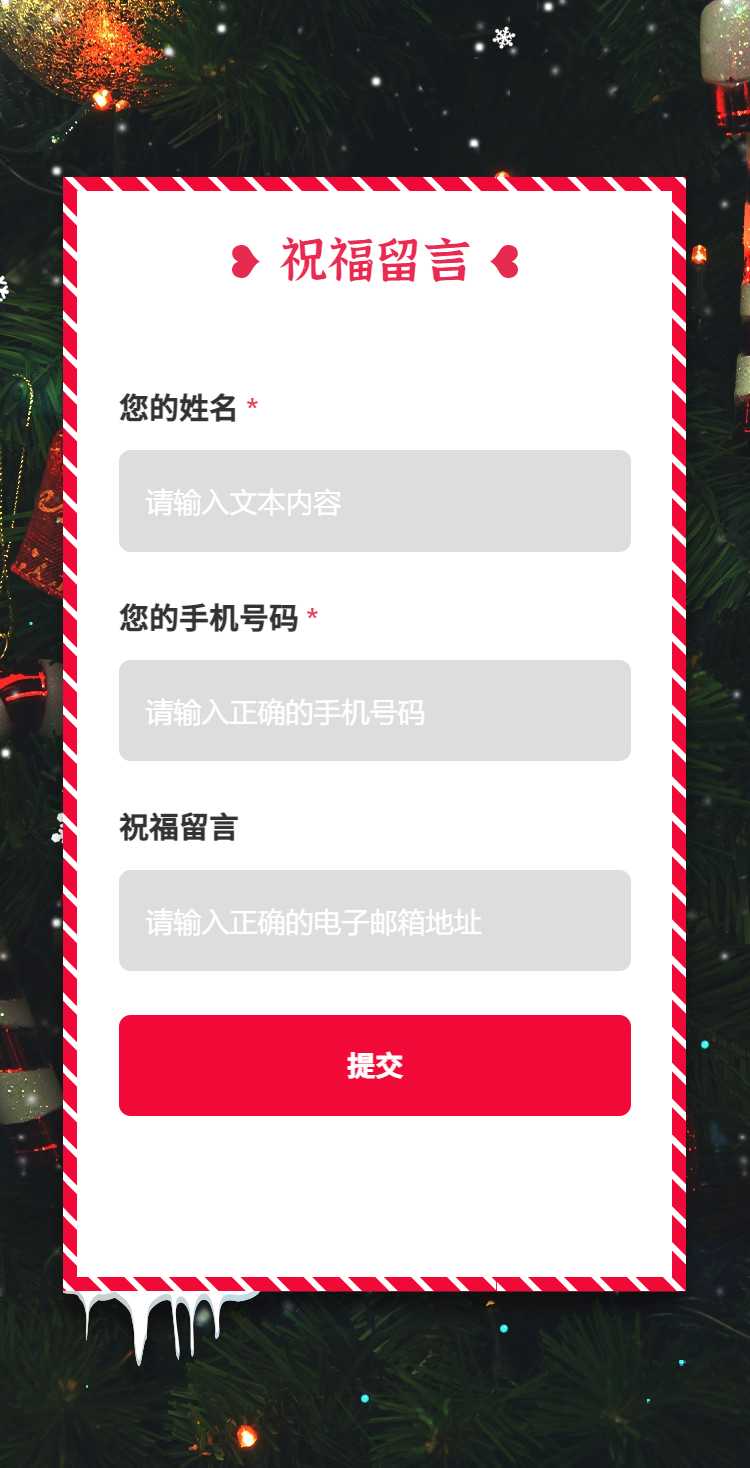Submit the form with 提交 button
750x1468 pixels.
pos(374,1066)
